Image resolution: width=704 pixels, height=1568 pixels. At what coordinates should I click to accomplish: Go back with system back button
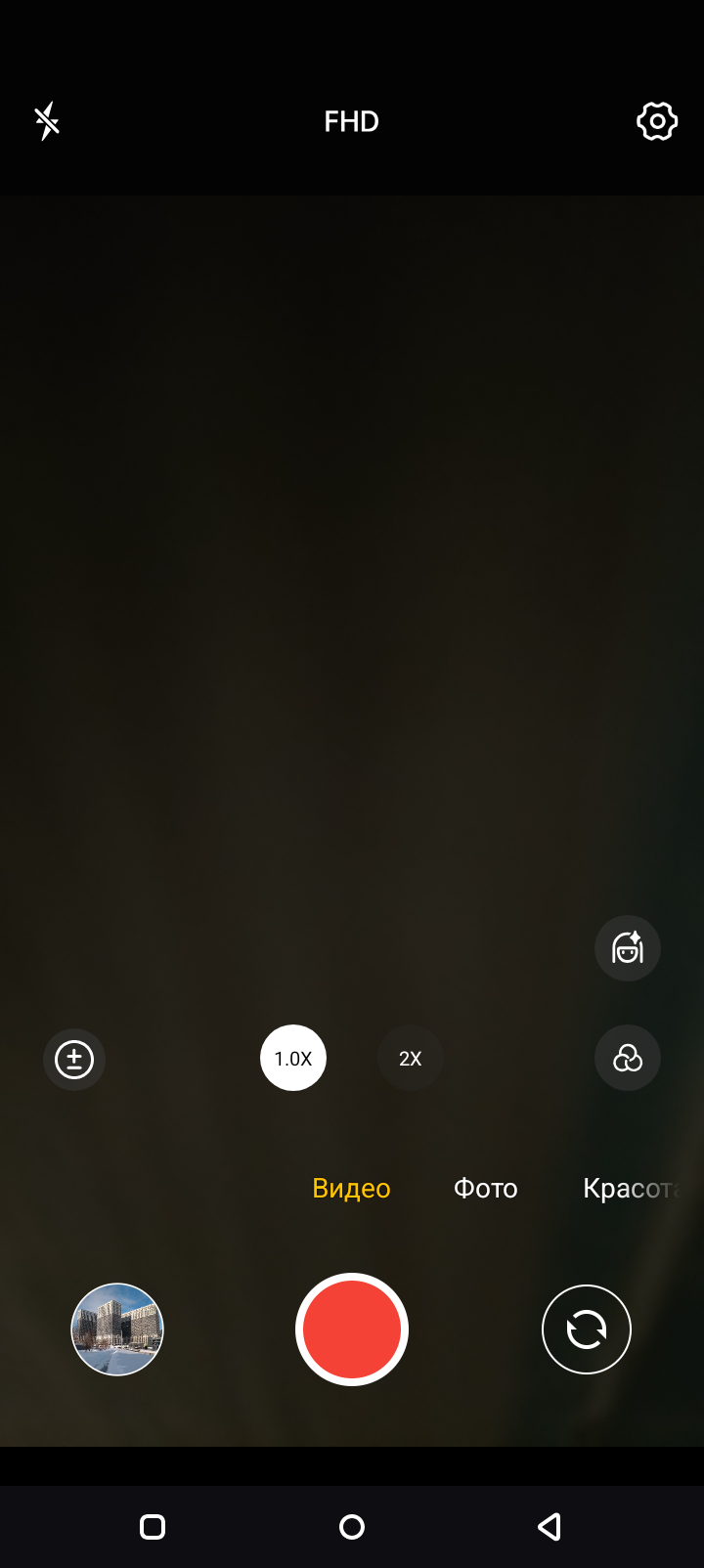(x=550, y=1527)
